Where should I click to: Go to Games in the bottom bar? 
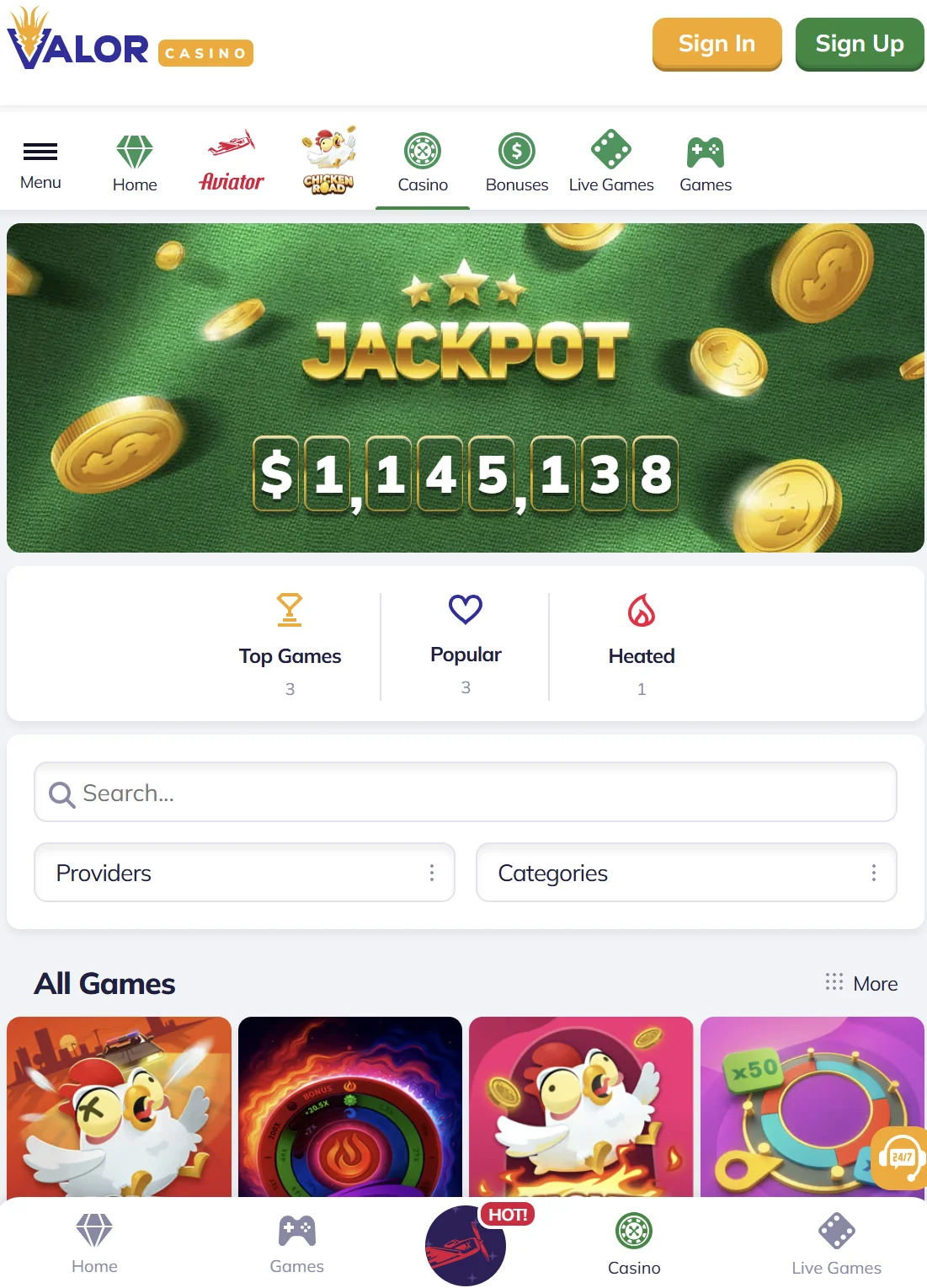[x=296, y=1244]
